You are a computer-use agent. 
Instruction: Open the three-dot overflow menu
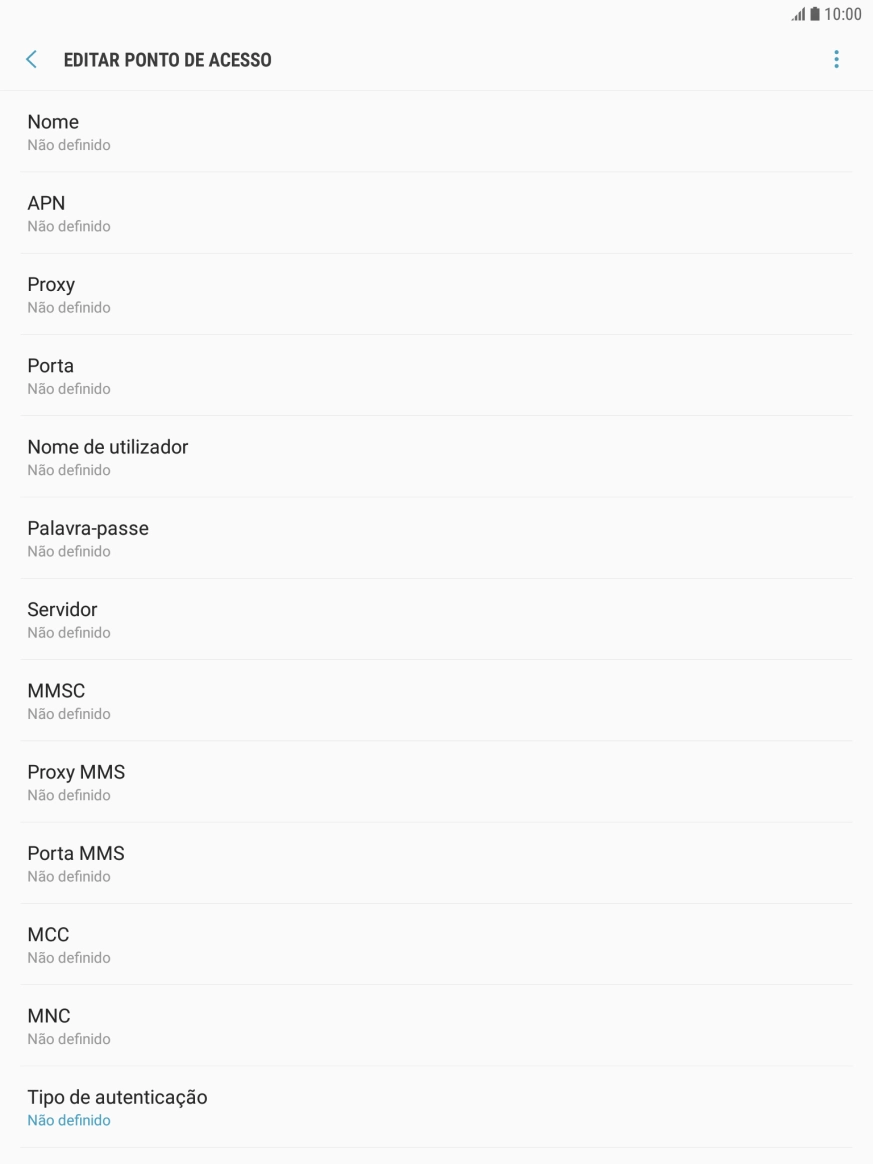click(836, 60)
